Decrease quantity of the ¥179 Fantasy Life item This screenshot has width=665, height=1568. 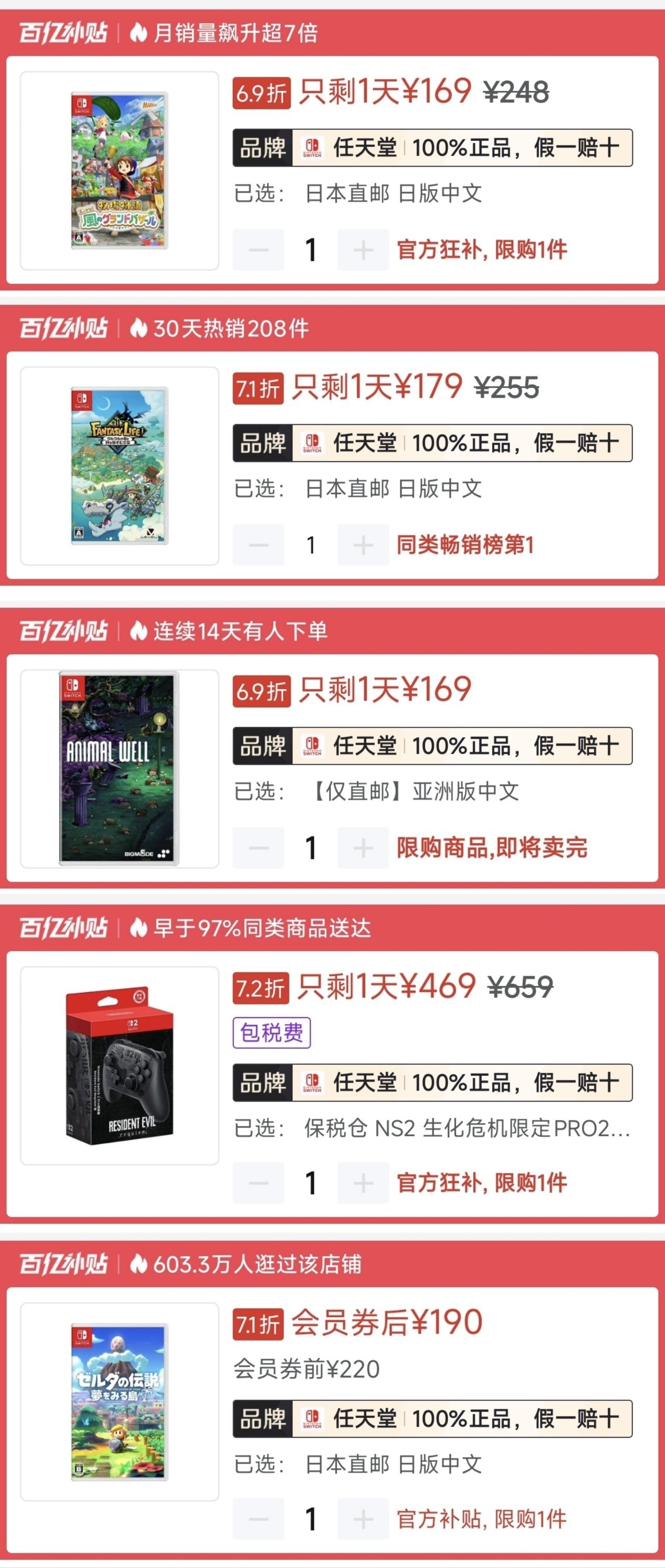tap(258, 545)
